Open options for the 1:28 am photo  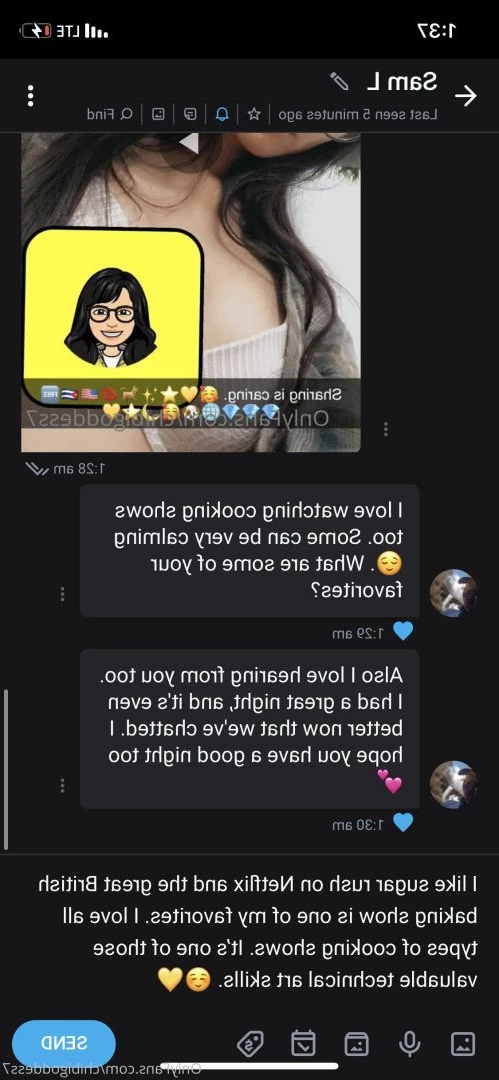pyautogui.click(x=385, y=429)
